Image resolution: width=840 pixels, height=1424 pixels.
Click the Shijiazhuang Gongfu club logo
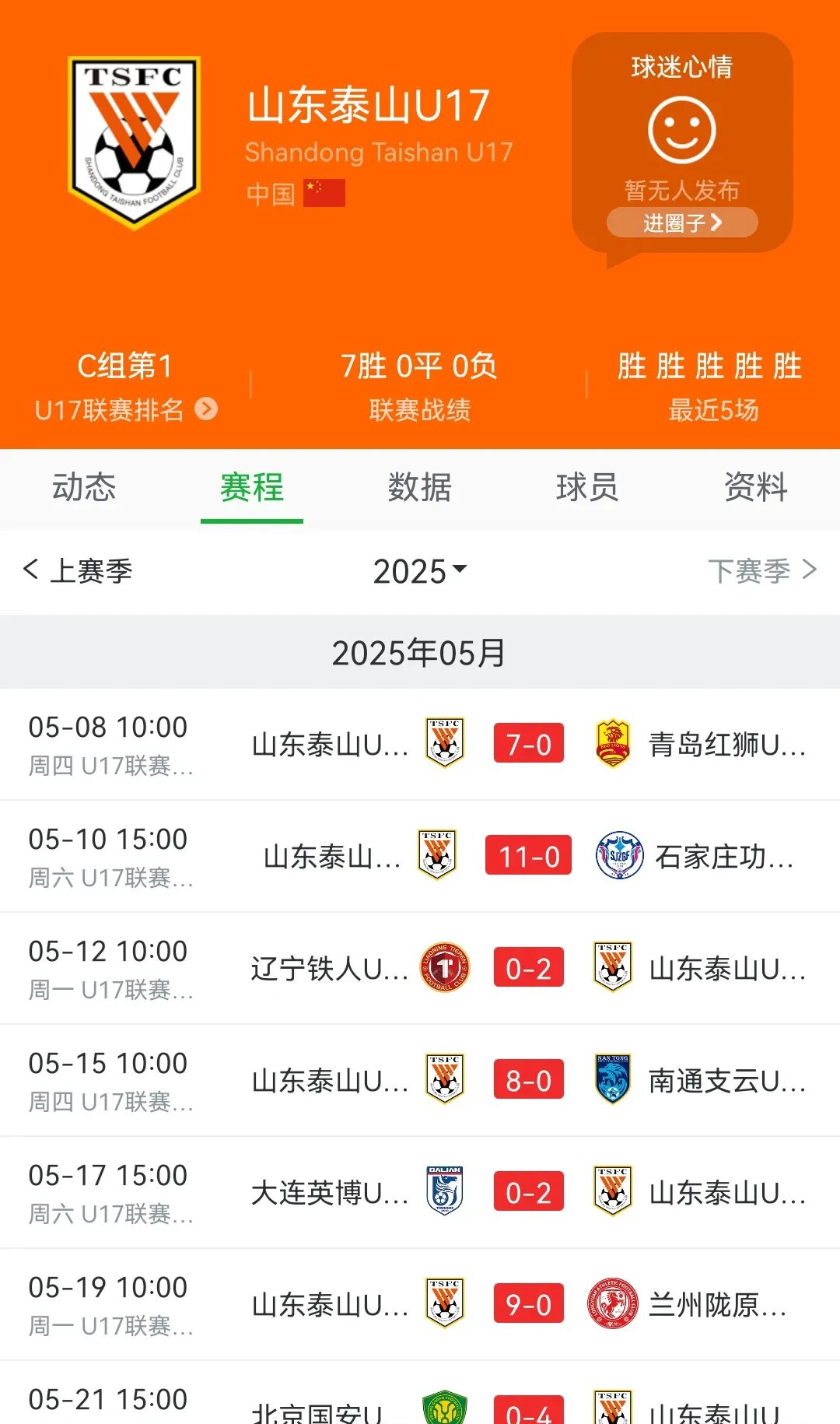click(618, 856)
